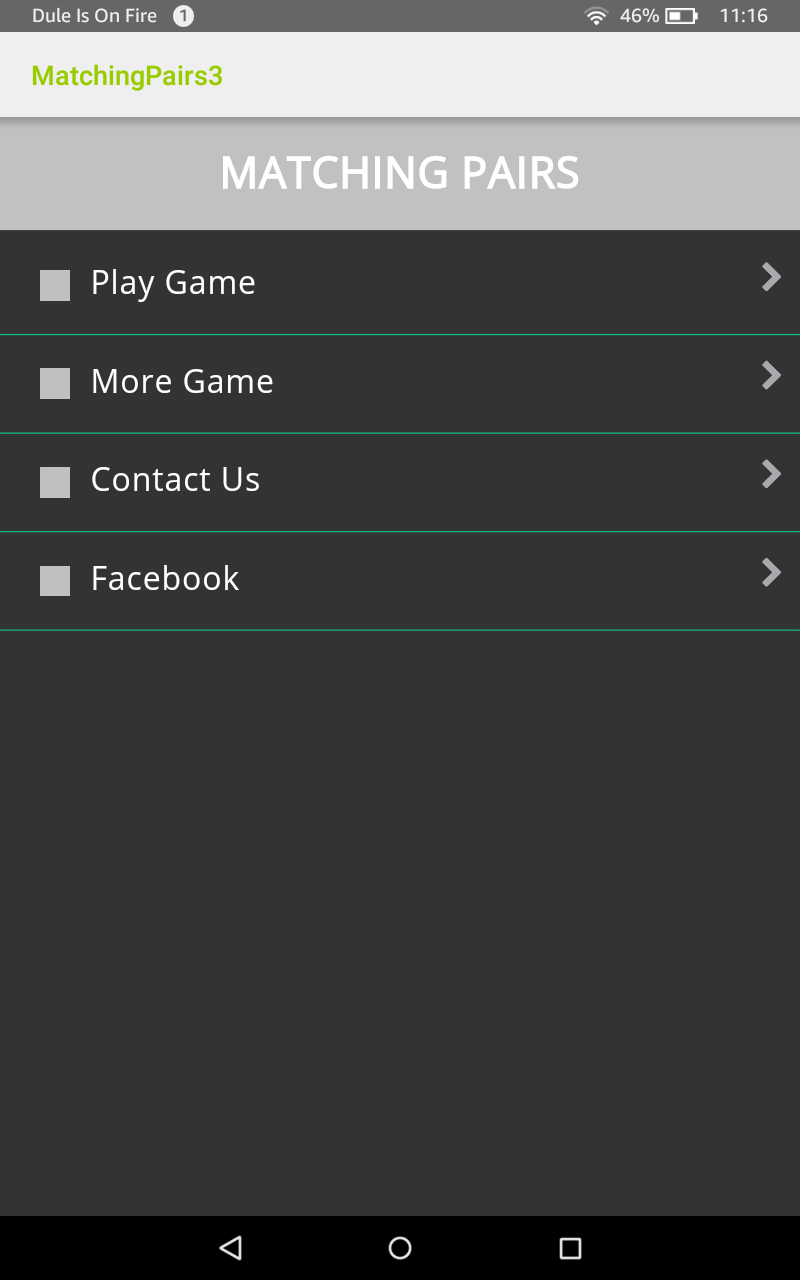
Task: Tap the MatchingPairs3 app title text
Action: pyautogui.click(x=125, y=75)
